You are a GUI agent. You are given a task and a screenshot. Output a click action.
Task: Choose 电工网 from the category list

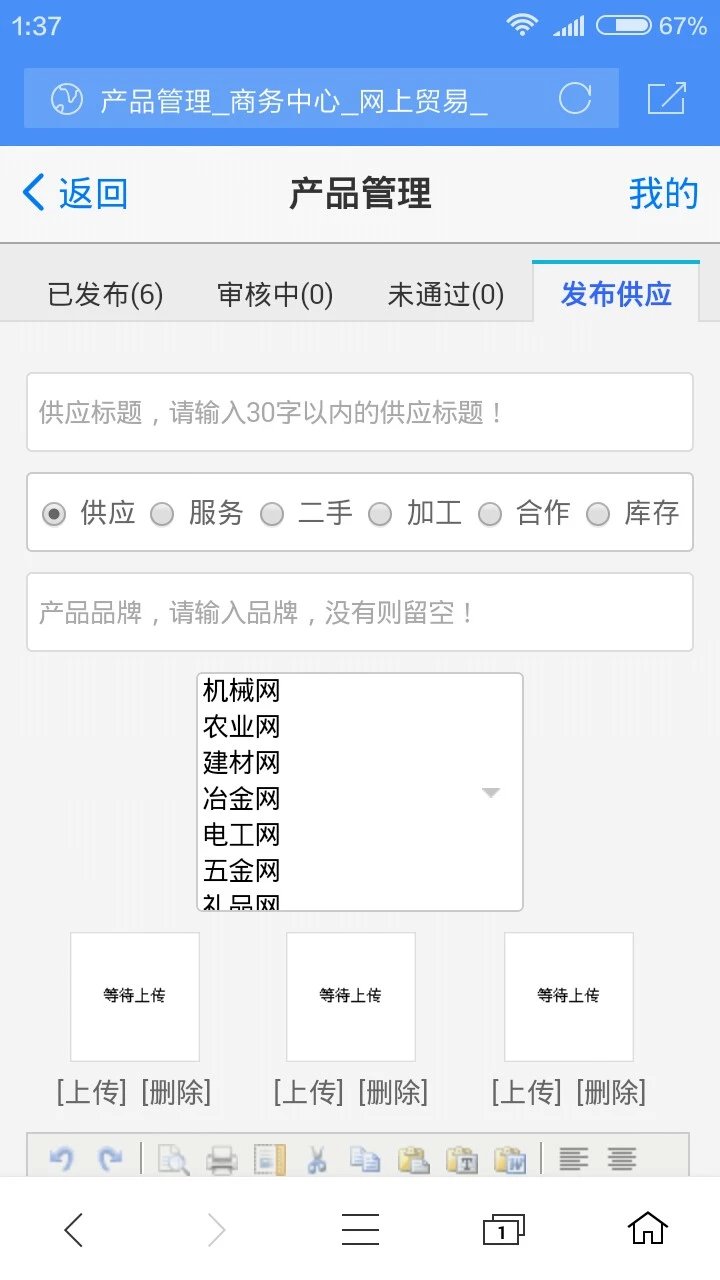click(x=242, y=835)
